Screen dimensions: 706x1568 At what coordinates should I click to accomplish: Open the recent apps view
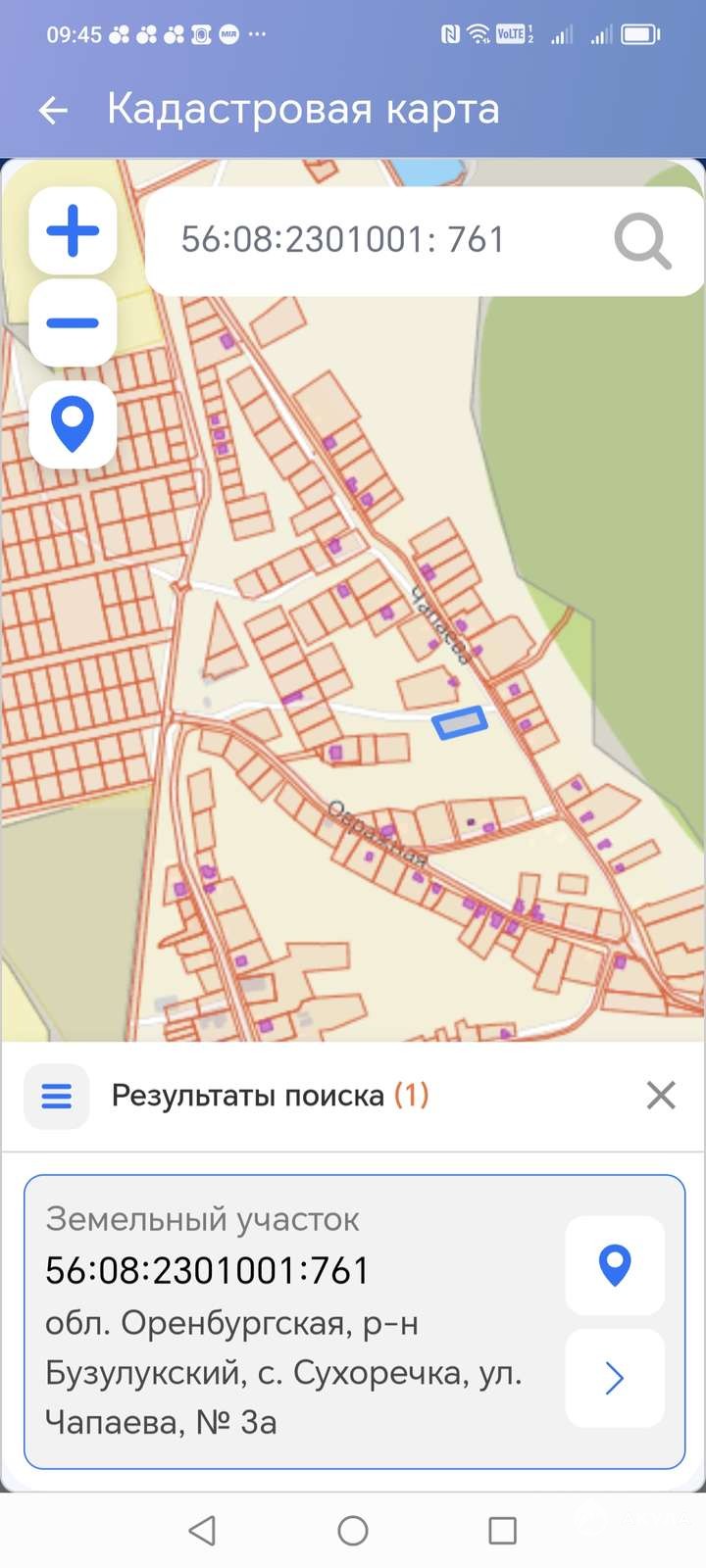[x=503, y=1531]
